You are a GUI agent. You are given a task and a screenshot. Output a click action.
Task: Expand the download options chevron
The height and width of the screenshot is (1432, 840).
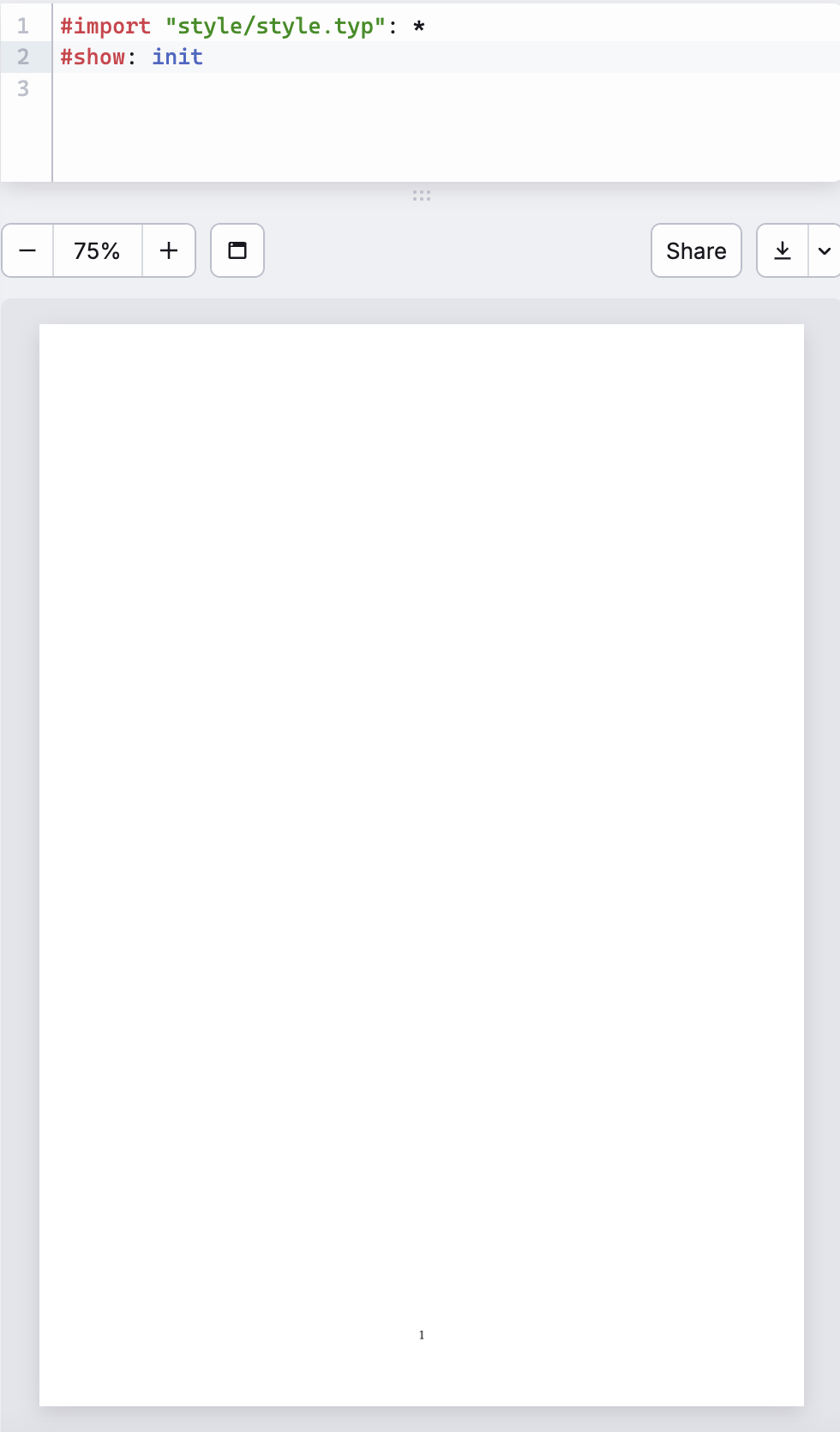pos(825,250)
